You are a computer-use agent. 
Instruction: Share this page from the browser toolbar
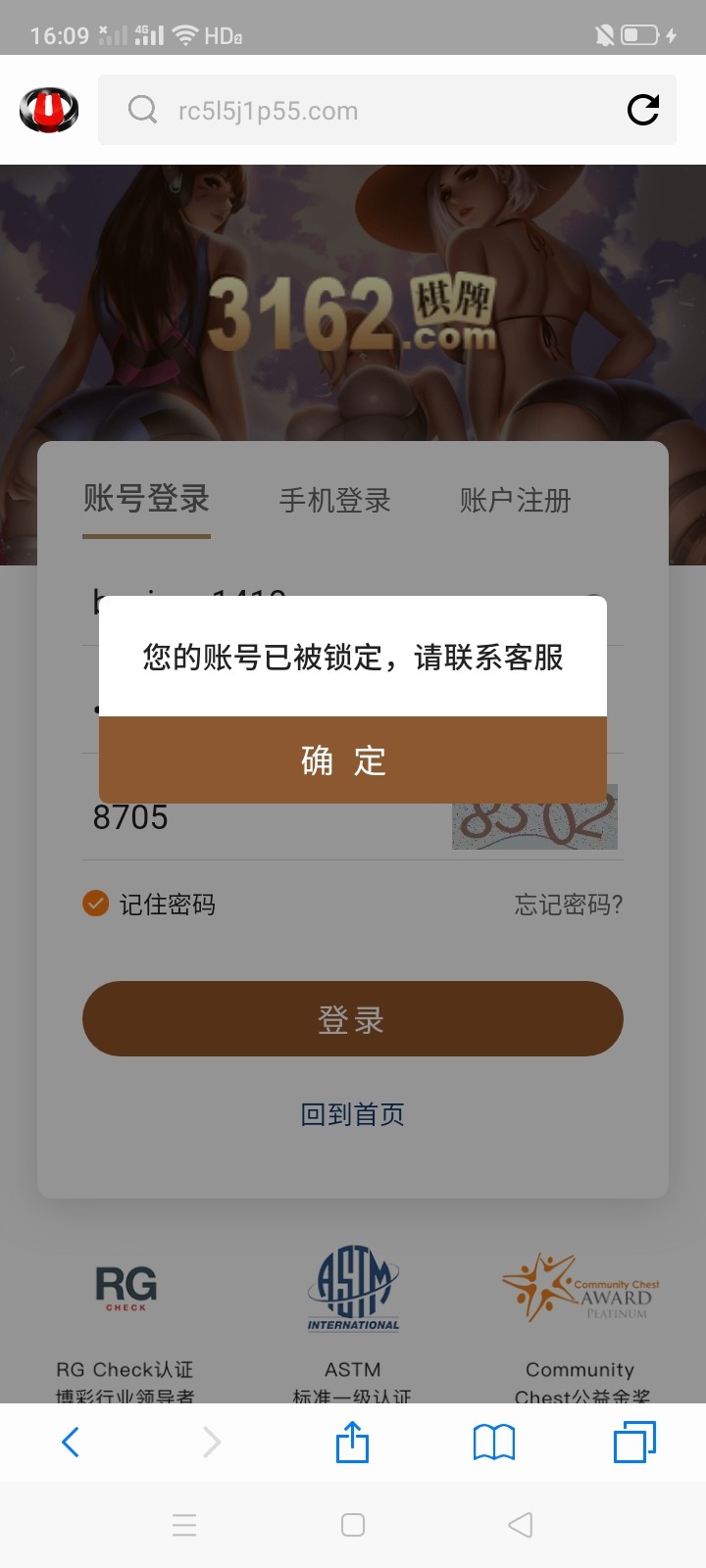point(352,1442)
